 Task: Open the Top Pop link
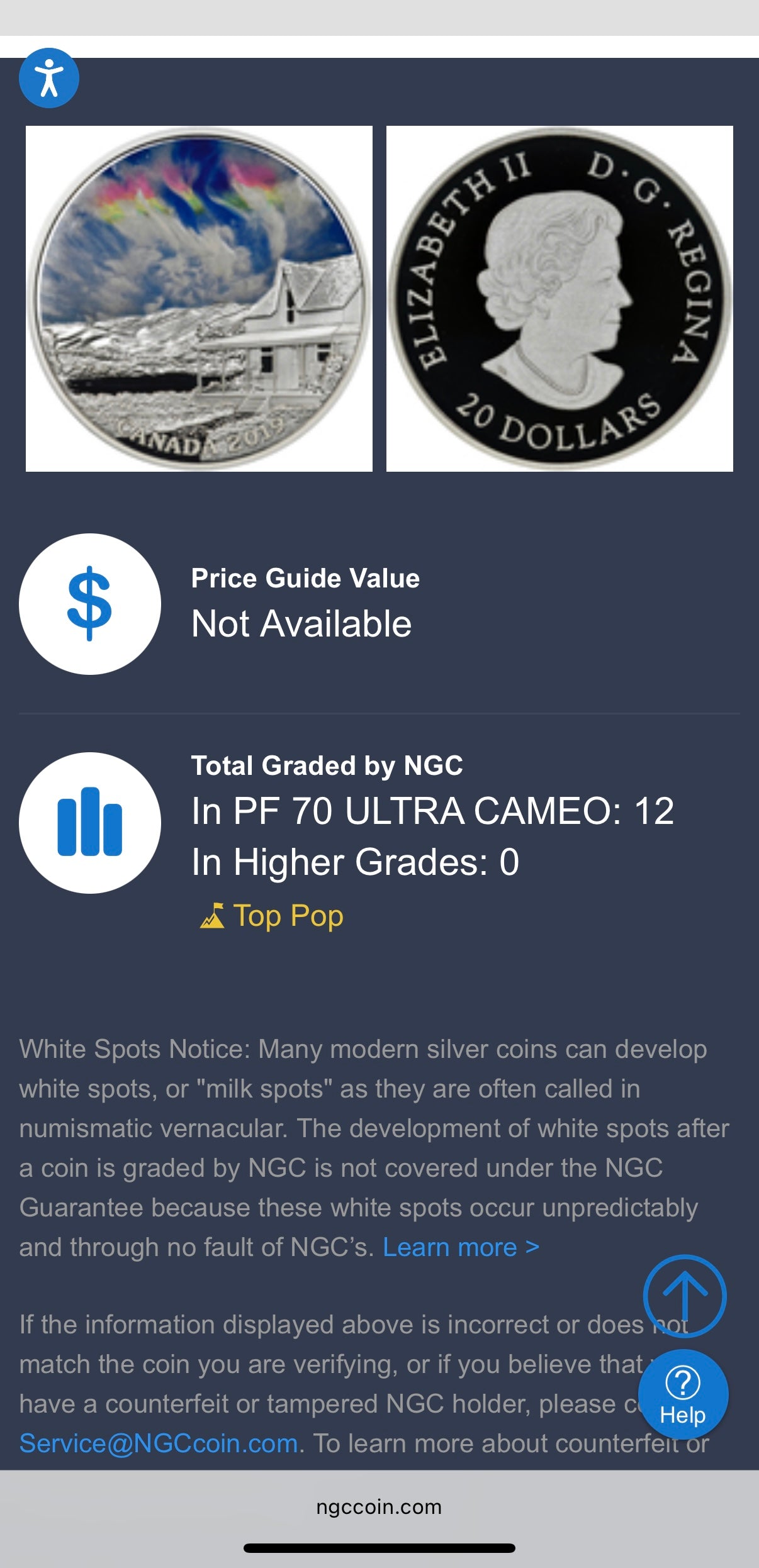pos(272,916)
